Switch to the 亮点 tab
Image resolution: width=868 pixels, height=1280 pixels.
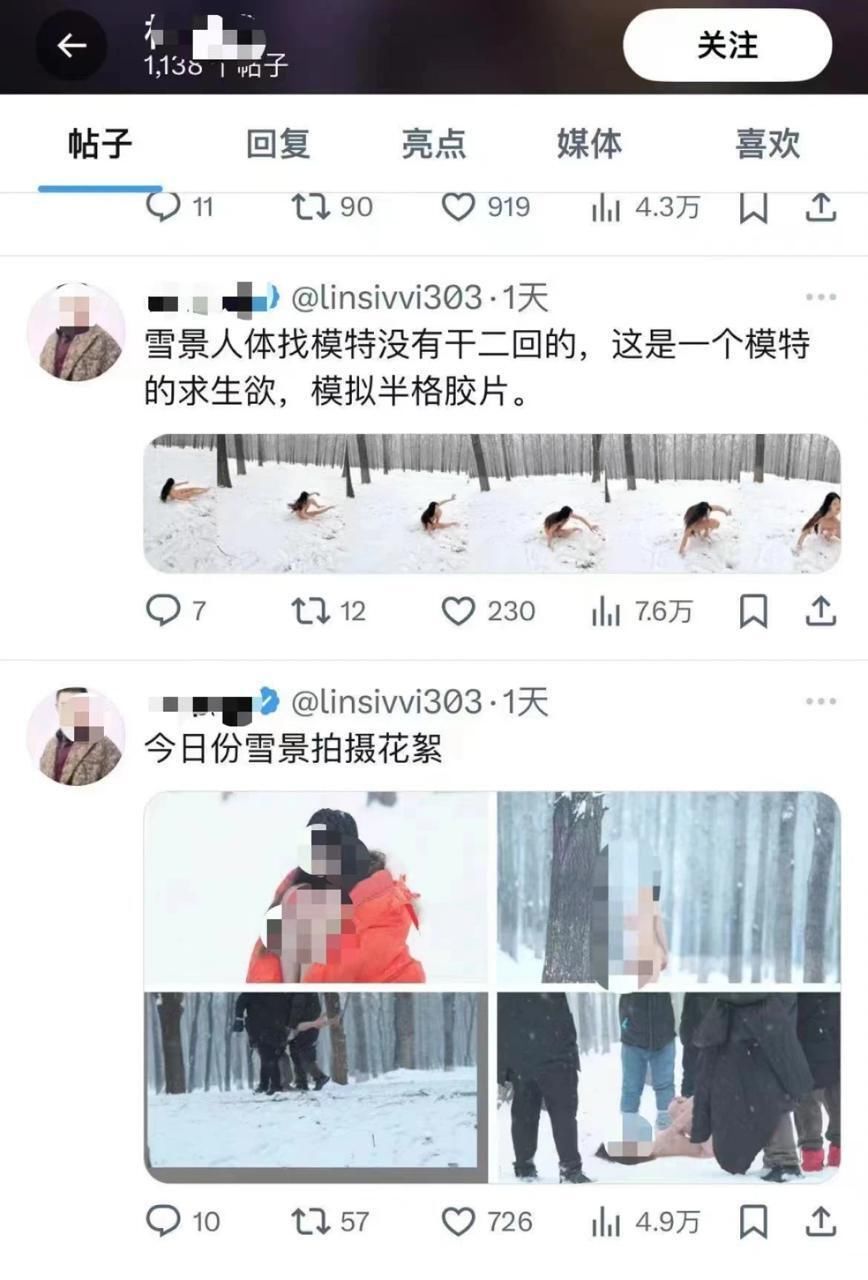[x=433, y=144]
